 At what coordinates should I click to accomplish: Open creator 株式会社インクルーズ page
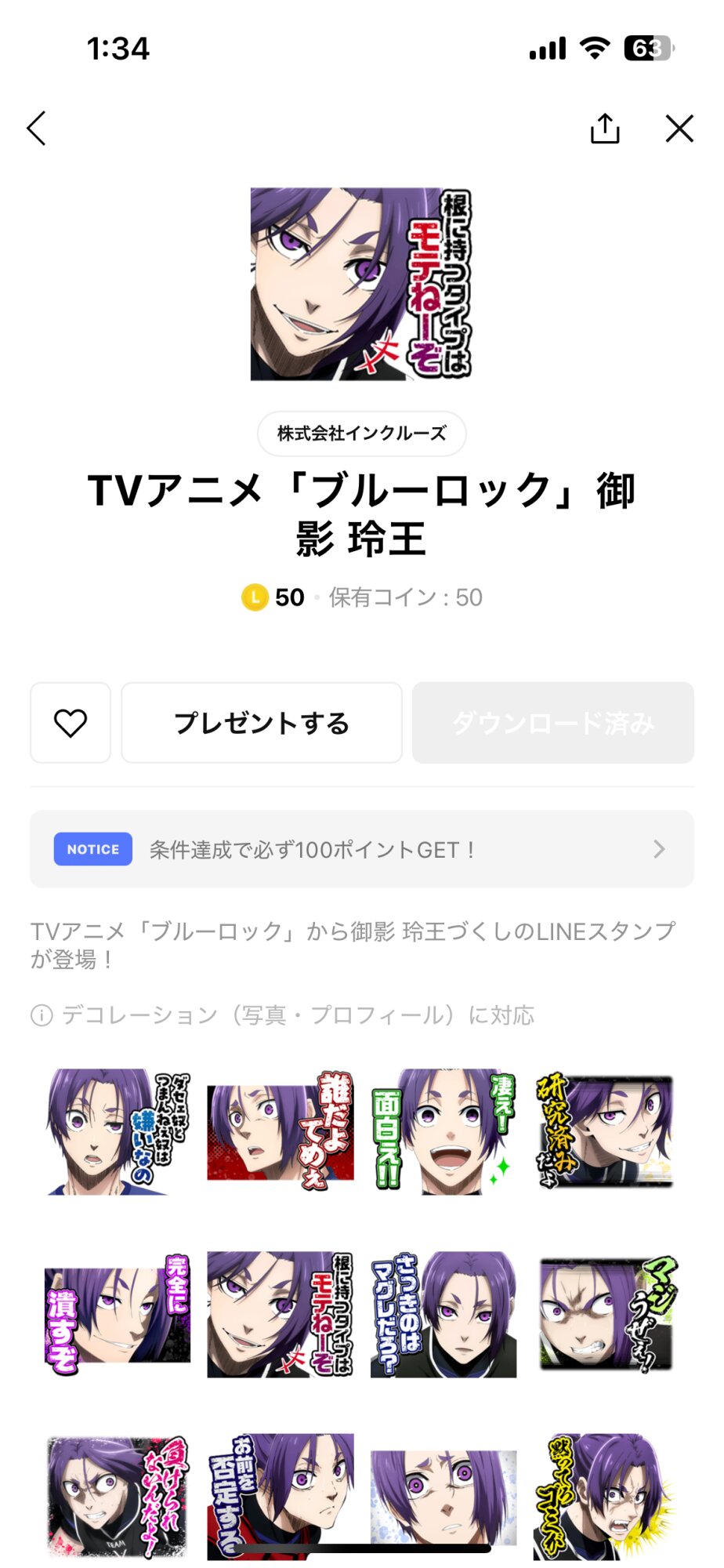point(361,434)
